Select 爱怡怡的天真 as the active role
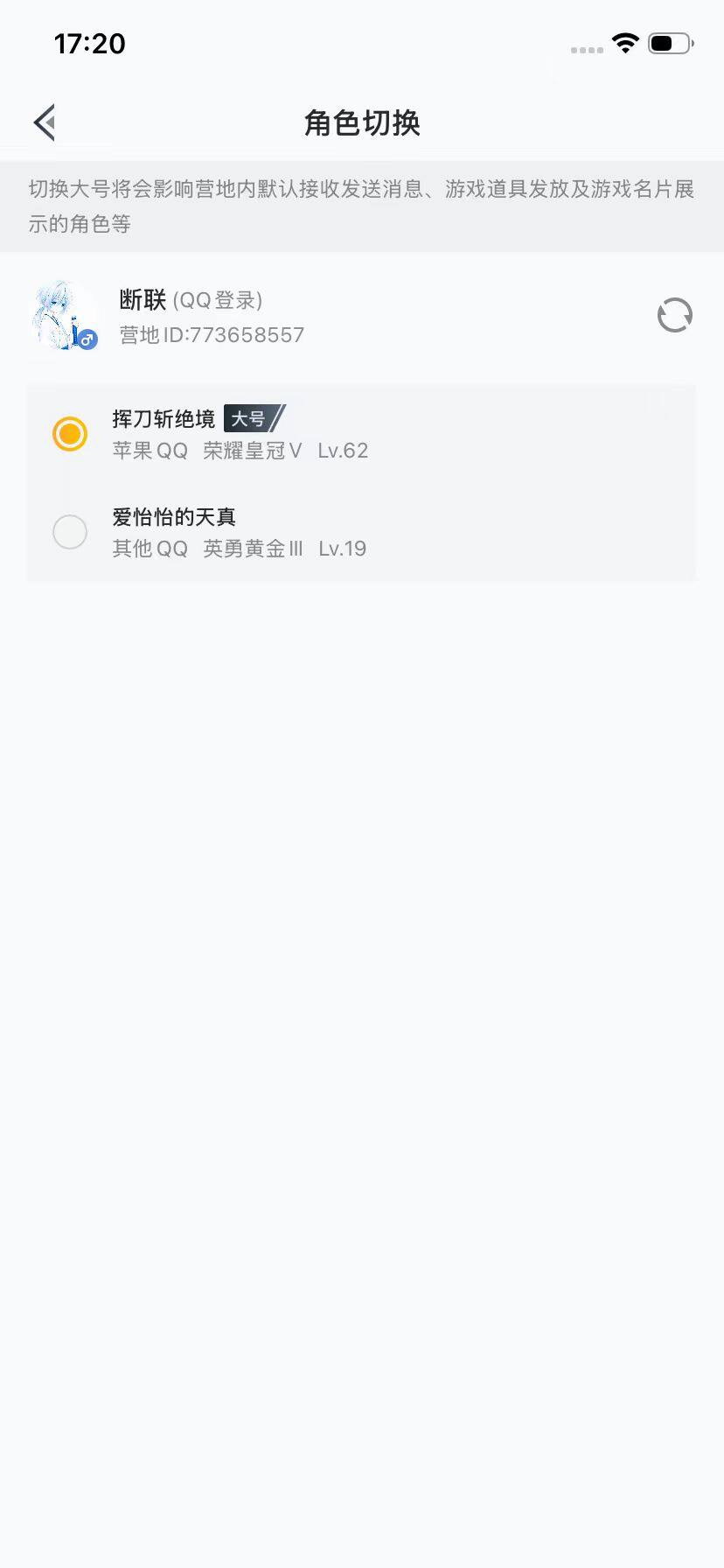This screenshot has height=1568, width=724. point(70,532)
